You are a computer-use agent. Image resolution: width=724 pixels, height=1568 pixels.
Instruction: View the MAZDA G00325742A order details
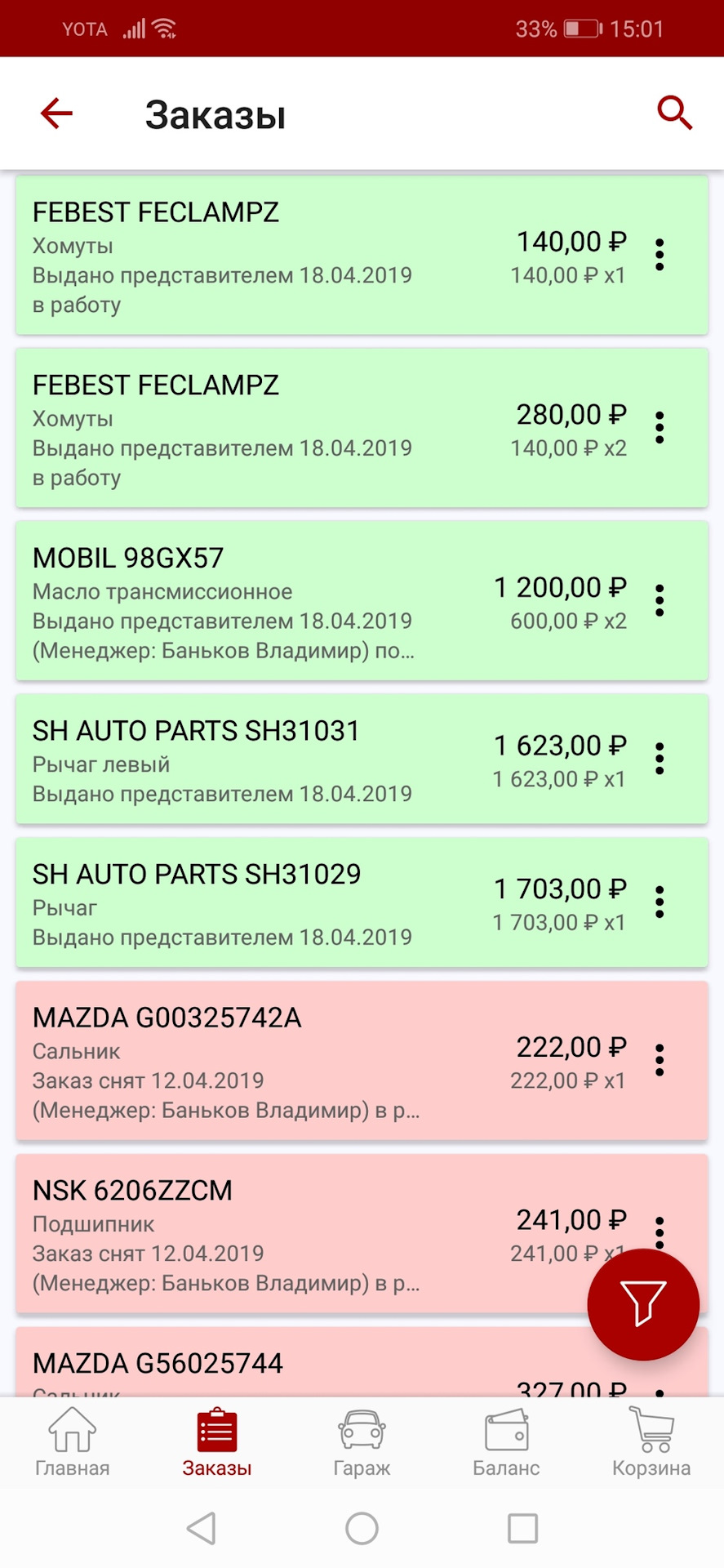pyautogui.click(x=245, y=1060)
